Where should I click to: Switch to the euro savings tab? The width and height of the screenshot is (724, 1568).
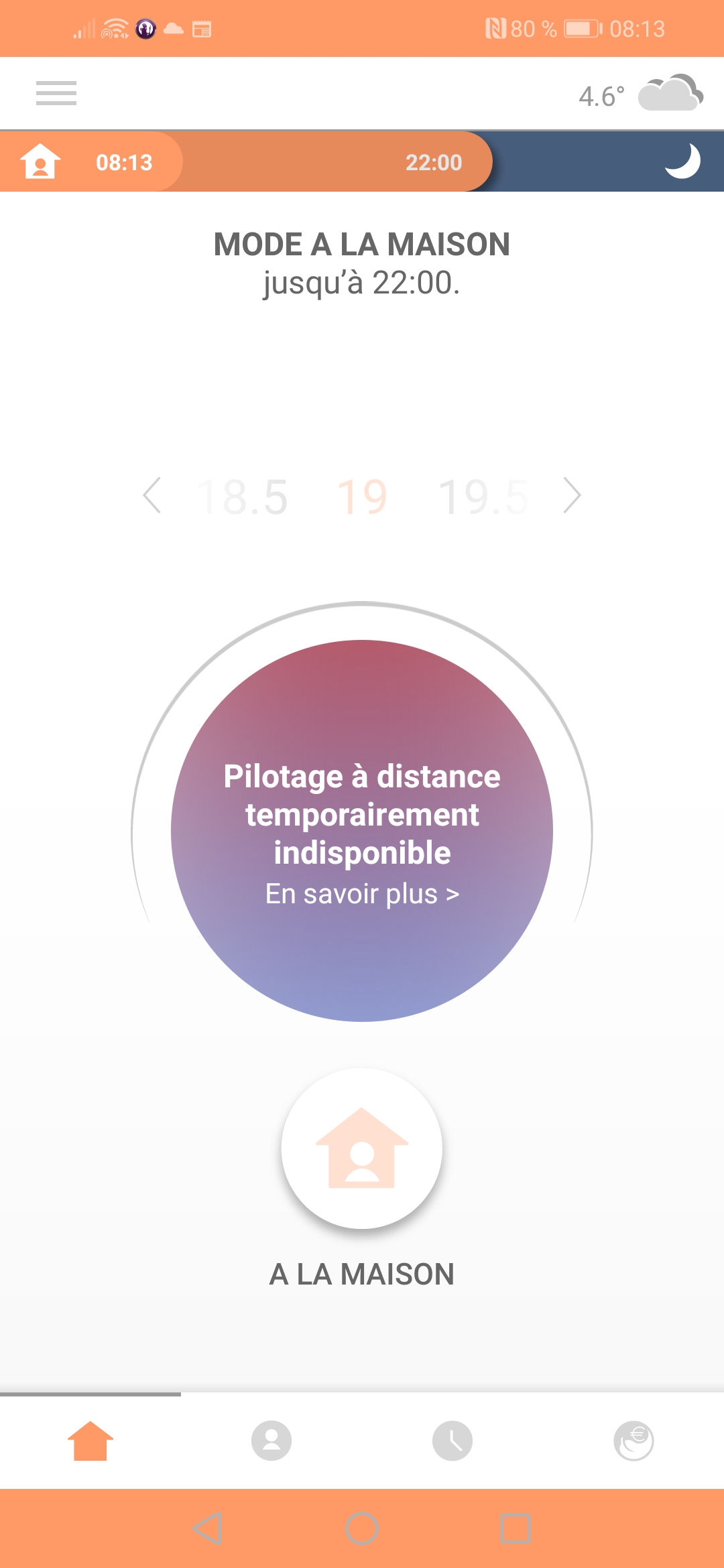click(633, 1441)
